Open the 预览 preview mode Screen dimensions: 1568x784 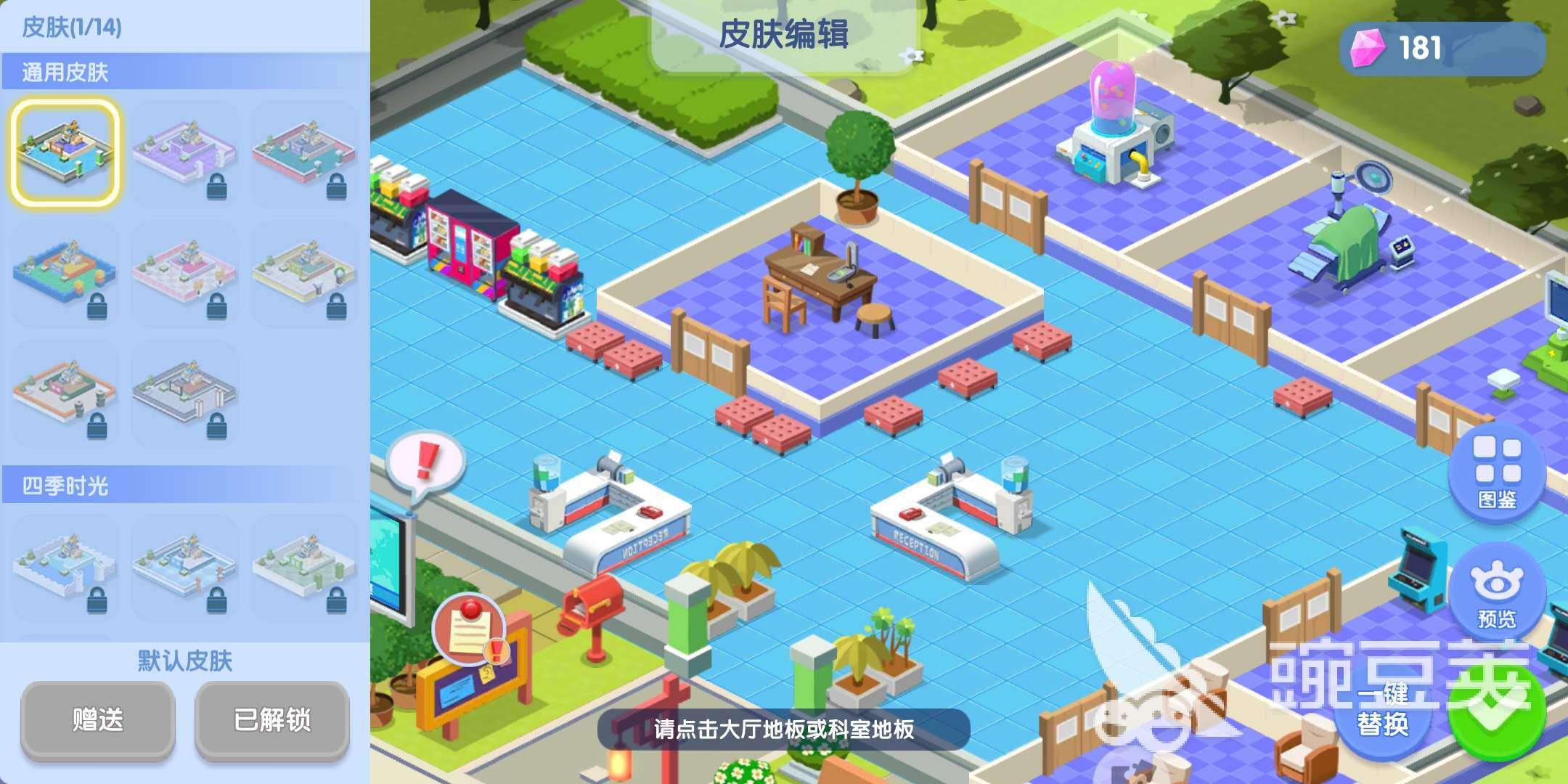pos(1496,592)
